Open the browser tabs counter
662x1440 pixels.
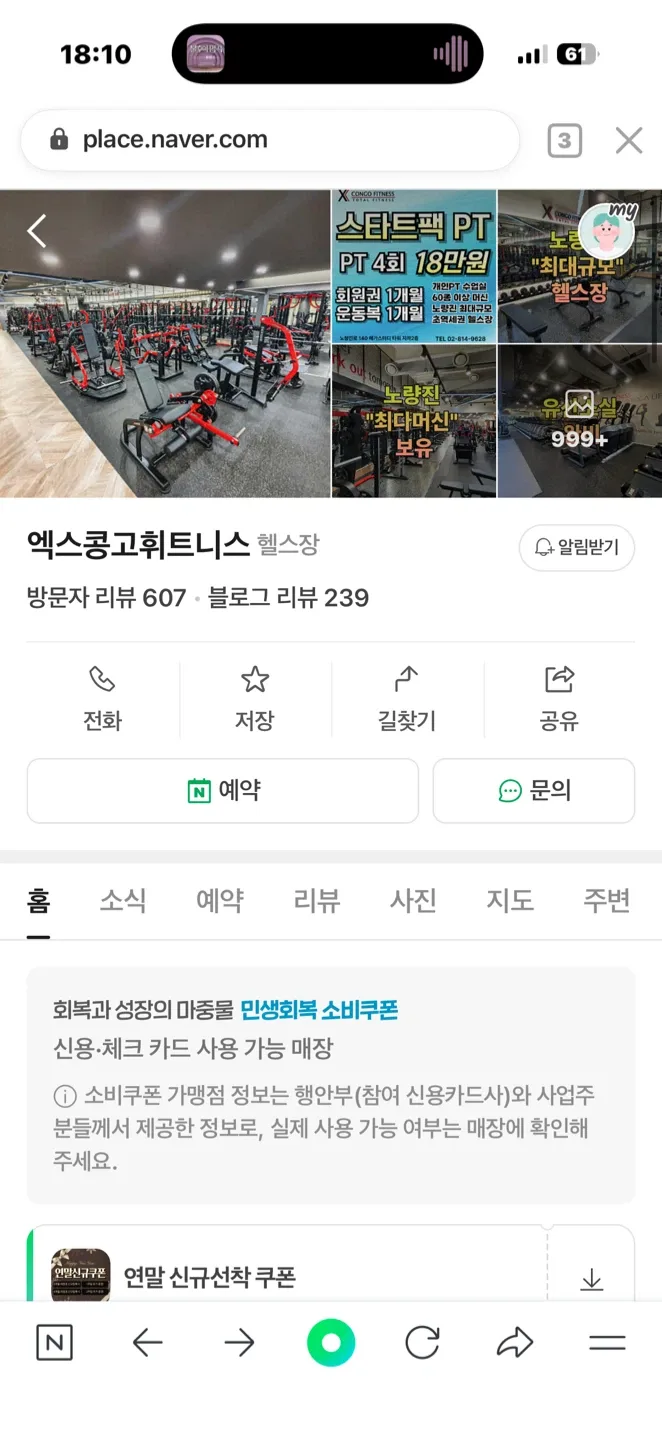click(x=564, y=141)
